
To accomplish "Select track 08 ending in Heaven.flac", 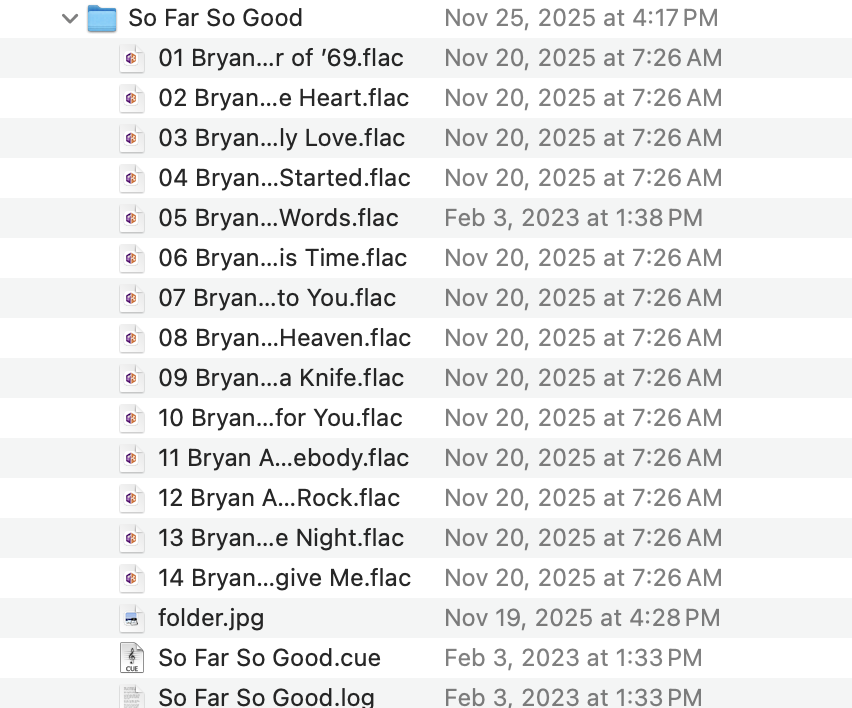I will point(284,338).
